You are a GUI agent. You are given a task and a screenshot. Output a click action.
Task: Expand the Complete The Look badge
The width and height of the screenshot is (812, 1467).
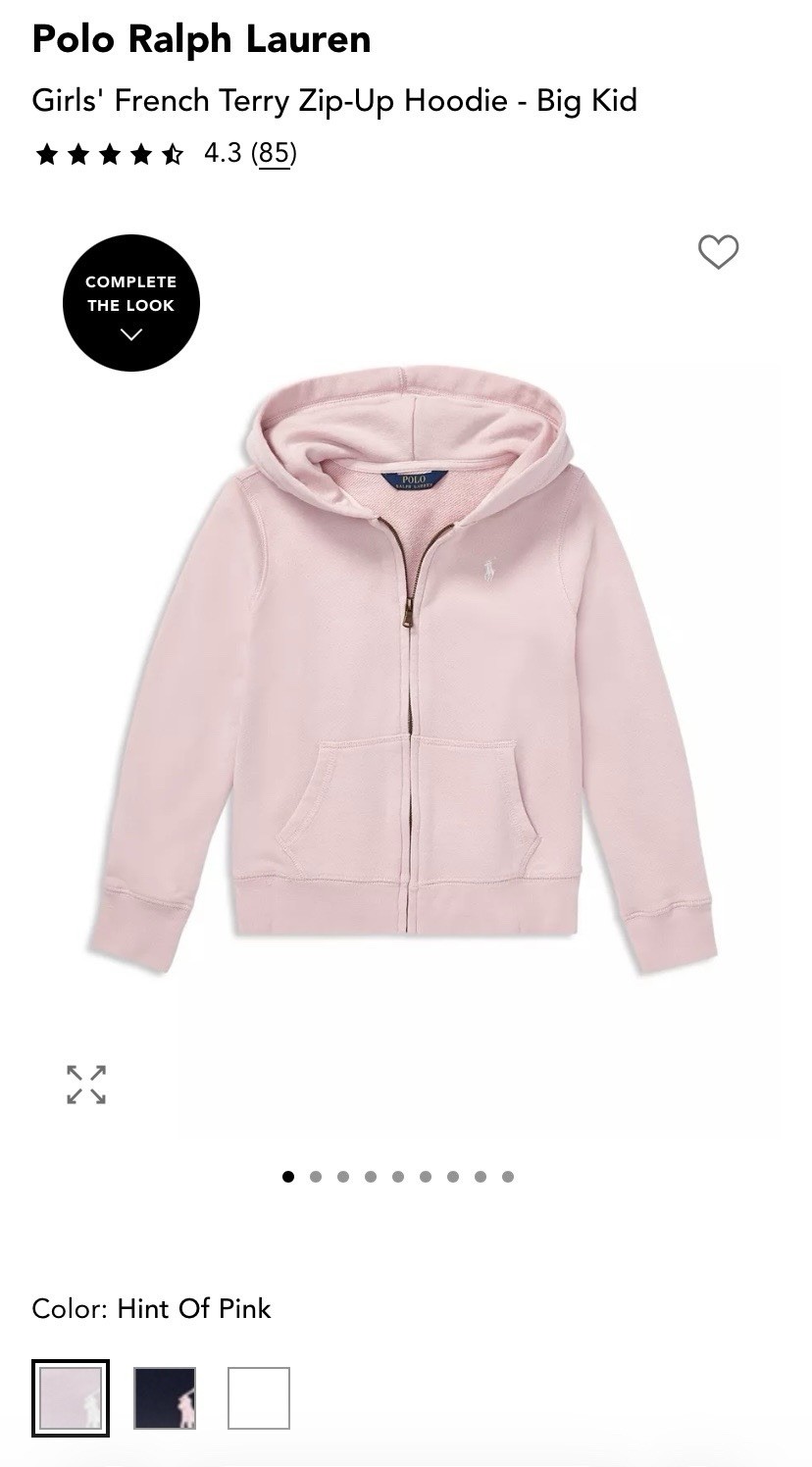click(x=131, y=303)
